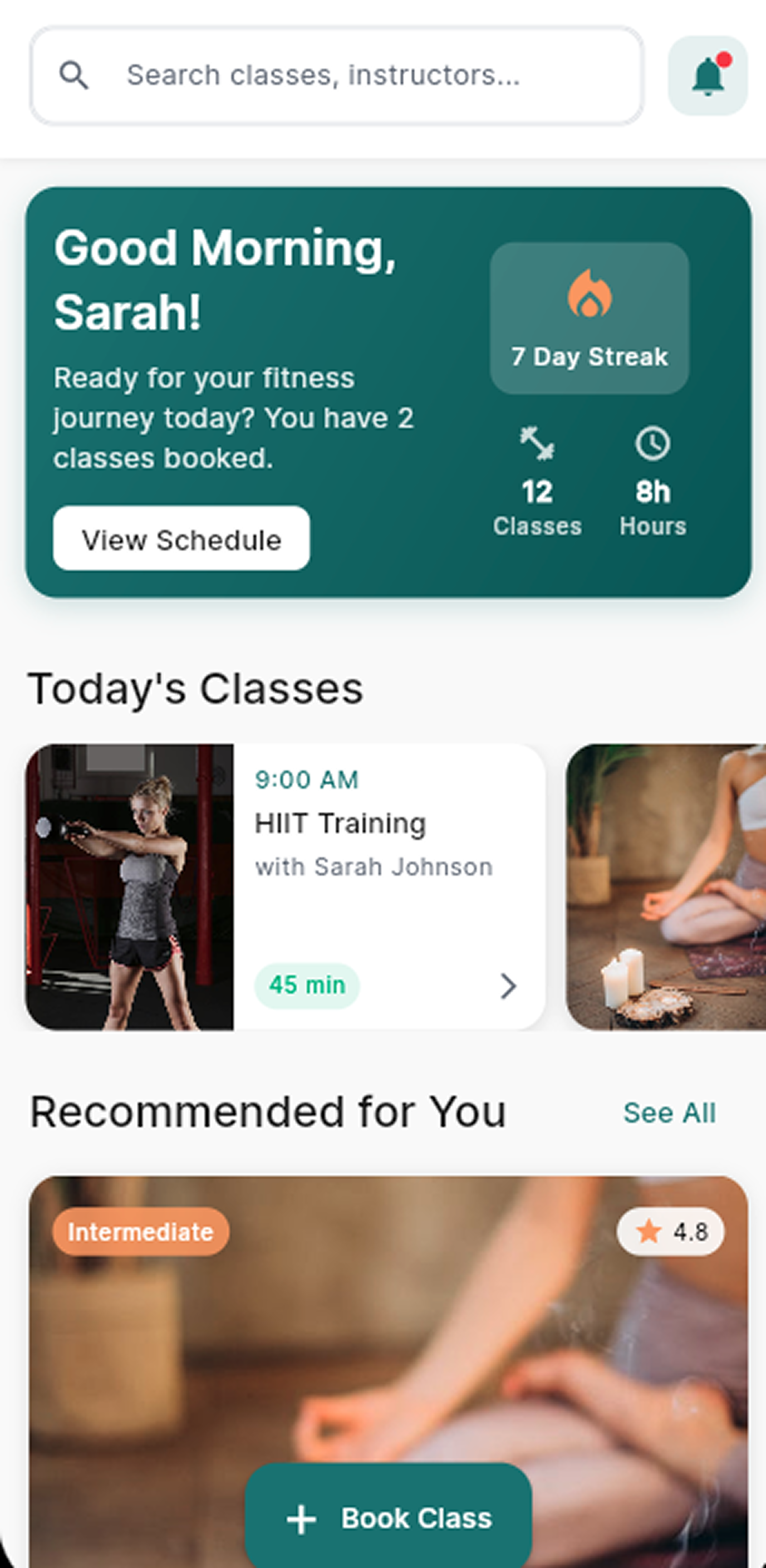Open the notifications bell
Screen dimensions: 766x1568
point(707,76)
